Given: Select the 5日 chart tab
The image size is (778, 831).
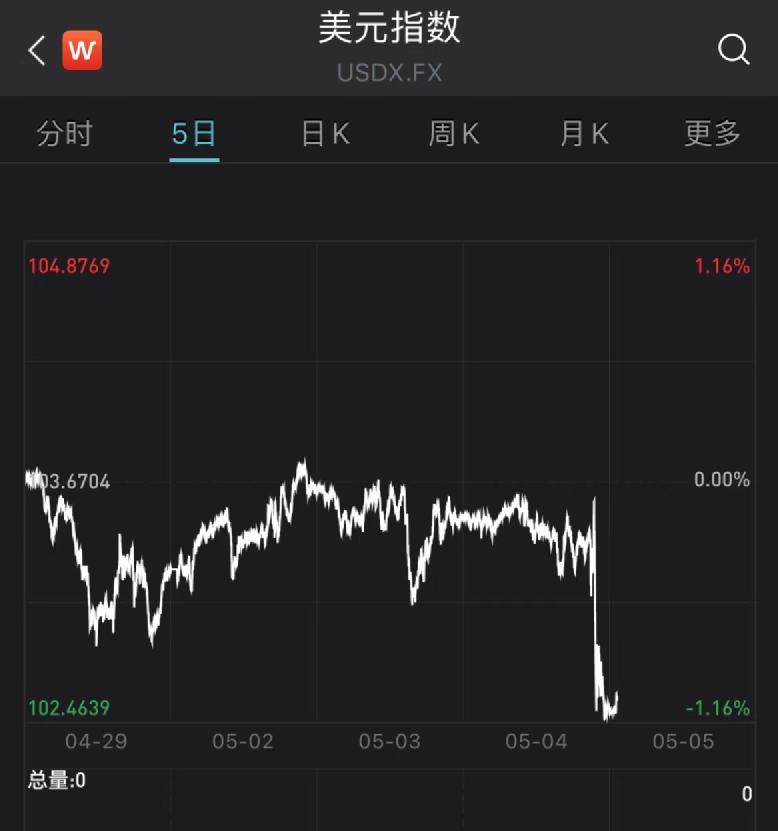Looking at the screenshot, I should (194, 133).
